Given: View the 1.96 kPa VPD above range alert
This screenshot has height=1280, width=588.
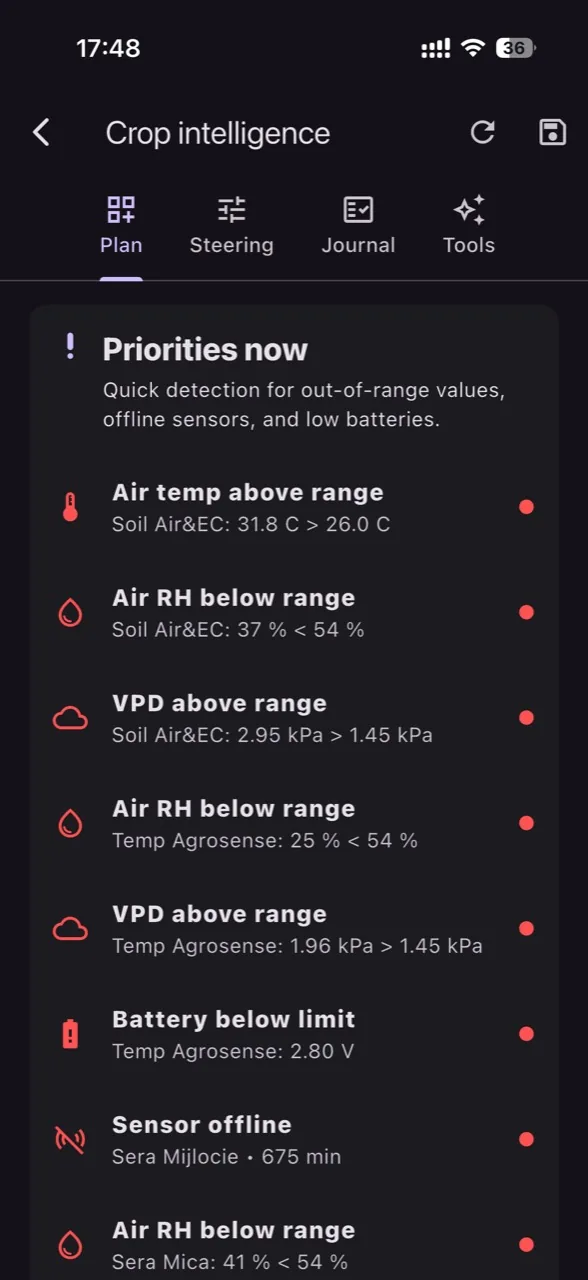Looking at the screenshot, I should pos(294,929).
